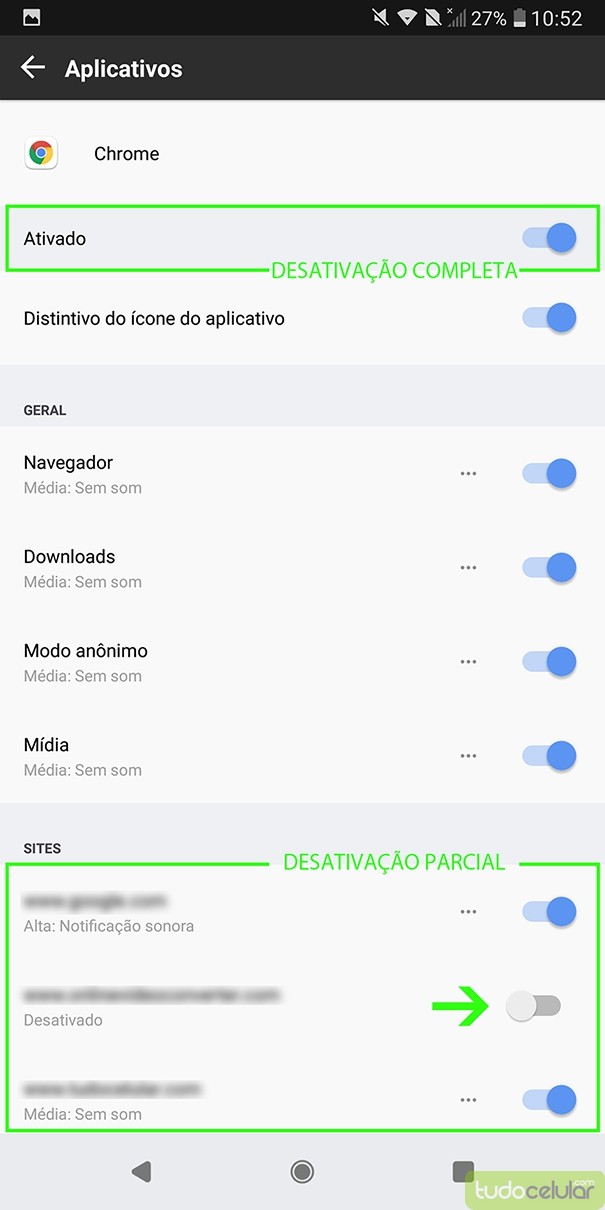
Task: Disable Distintivo do ícone do aplicativo
Action: pos(549,318)
